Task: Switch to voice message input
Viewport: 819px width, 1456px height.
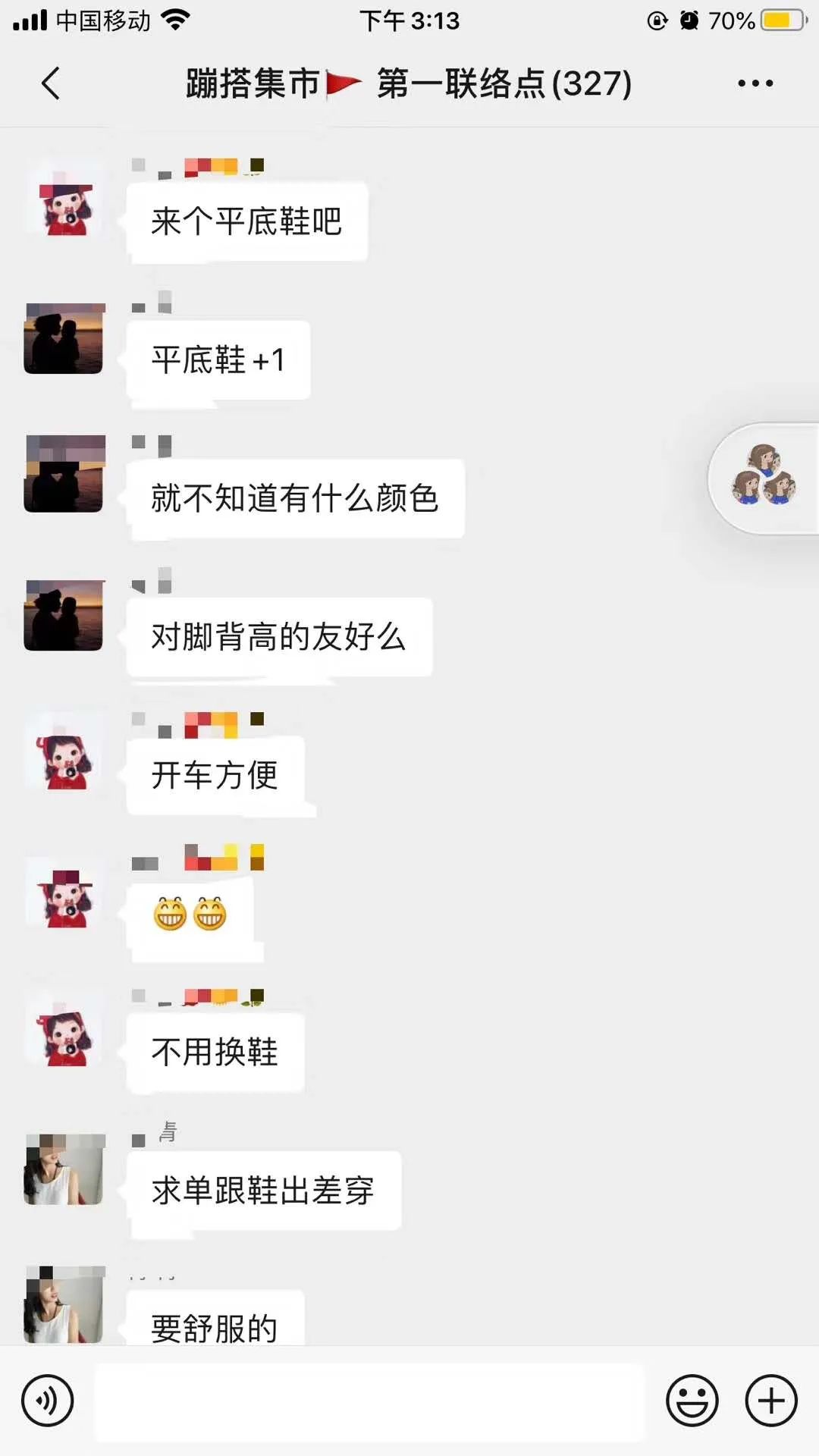Action: point(48,1401)
